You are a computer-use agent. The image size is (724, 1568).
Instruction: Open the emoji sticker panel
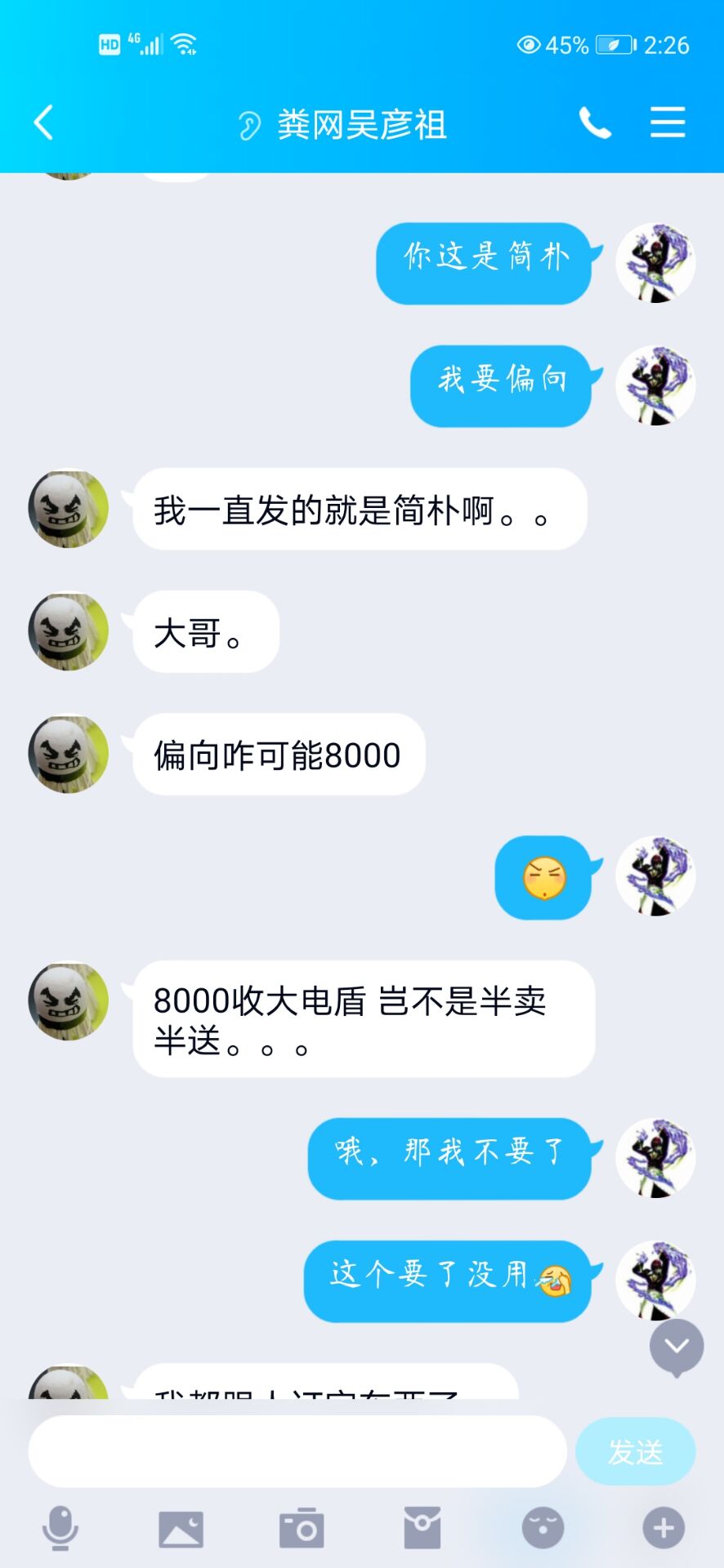(543, 1528)
